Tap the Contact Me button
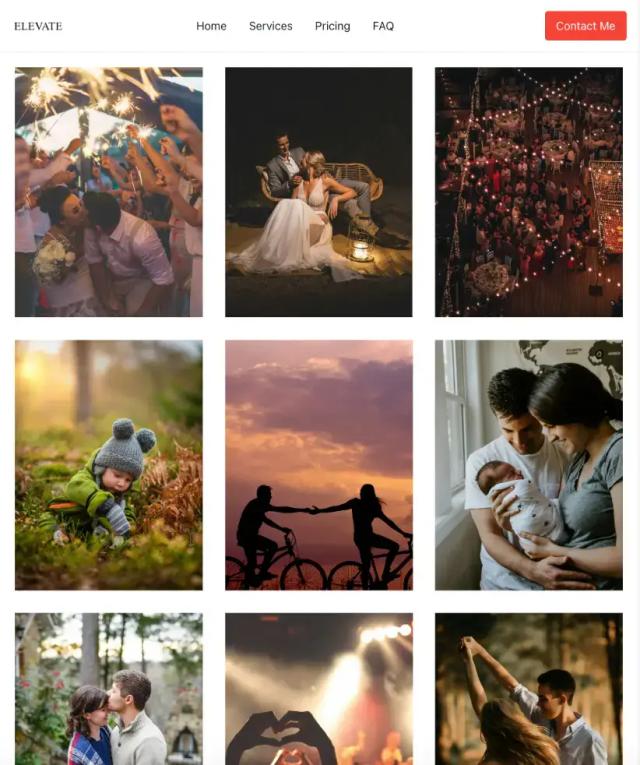Screen dimensions: 640x765 (x=585, y=26)
